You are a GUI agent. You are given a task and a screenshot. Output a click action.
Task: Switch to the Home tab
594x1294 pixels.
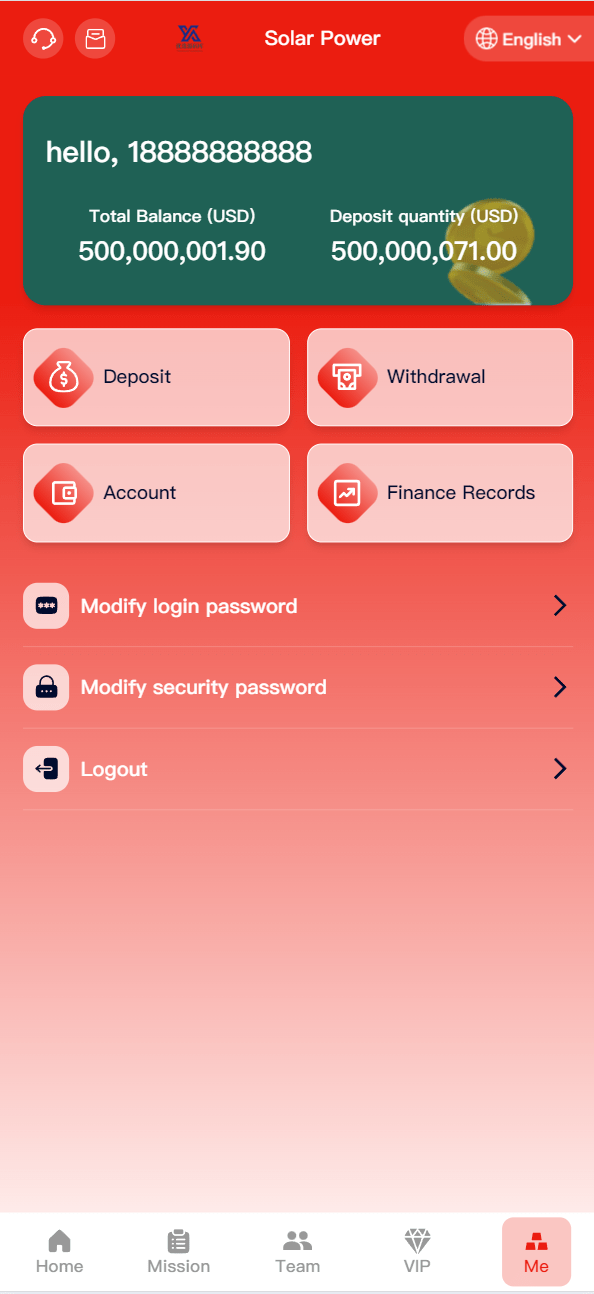(x=60, y=1252)
